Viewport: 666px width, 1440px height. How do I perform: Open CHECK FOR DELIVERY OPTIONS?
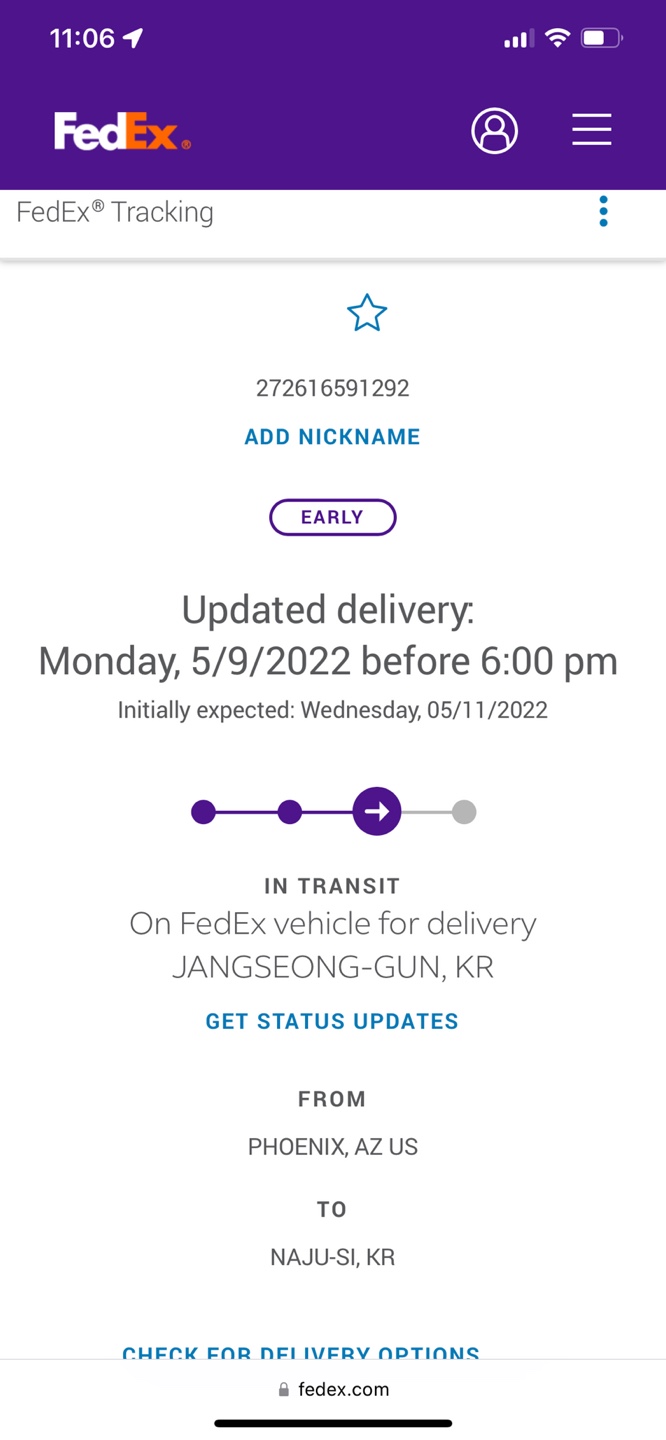pyautogui.click(x=301, y=1352)
